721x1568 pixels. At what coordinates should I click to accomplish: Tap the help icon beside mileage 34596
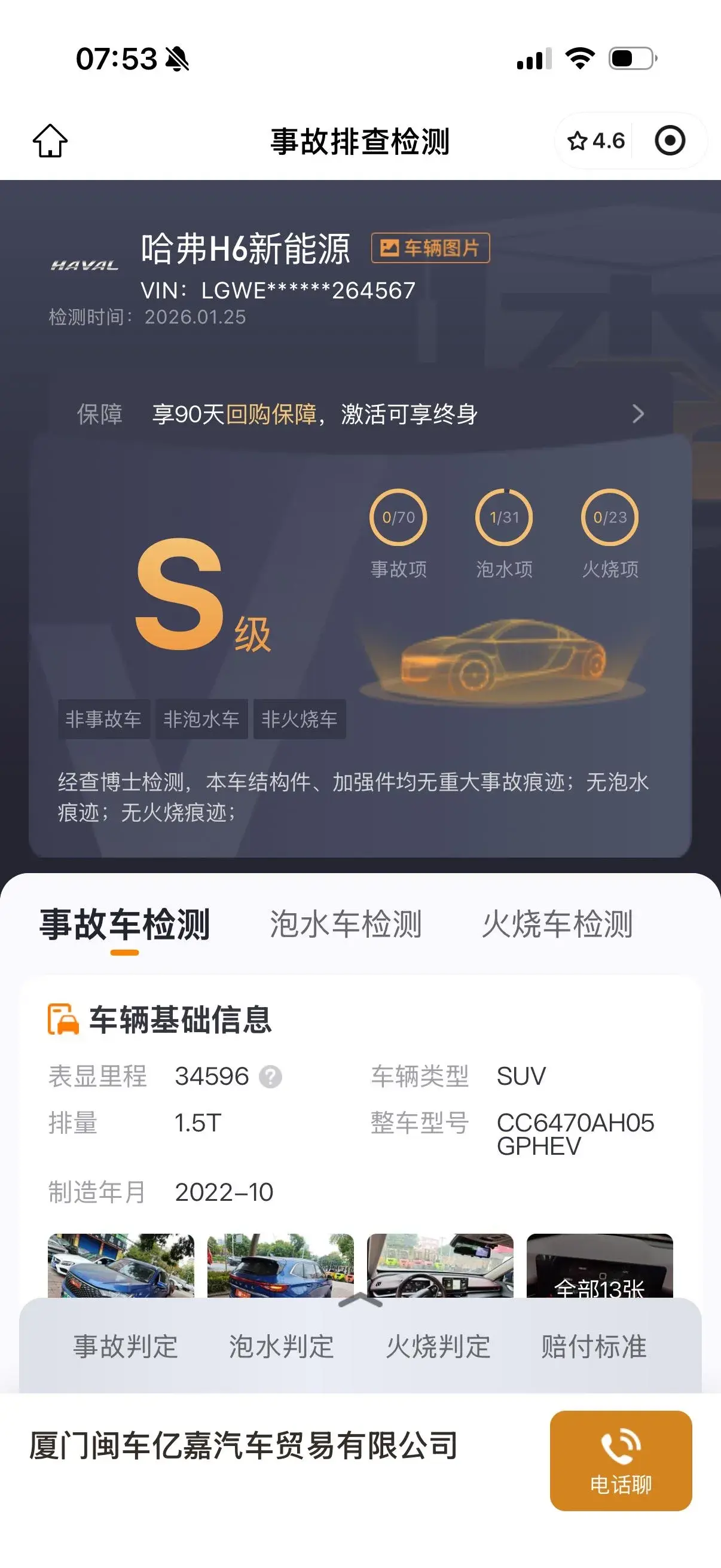click(x=270, y=1077)
